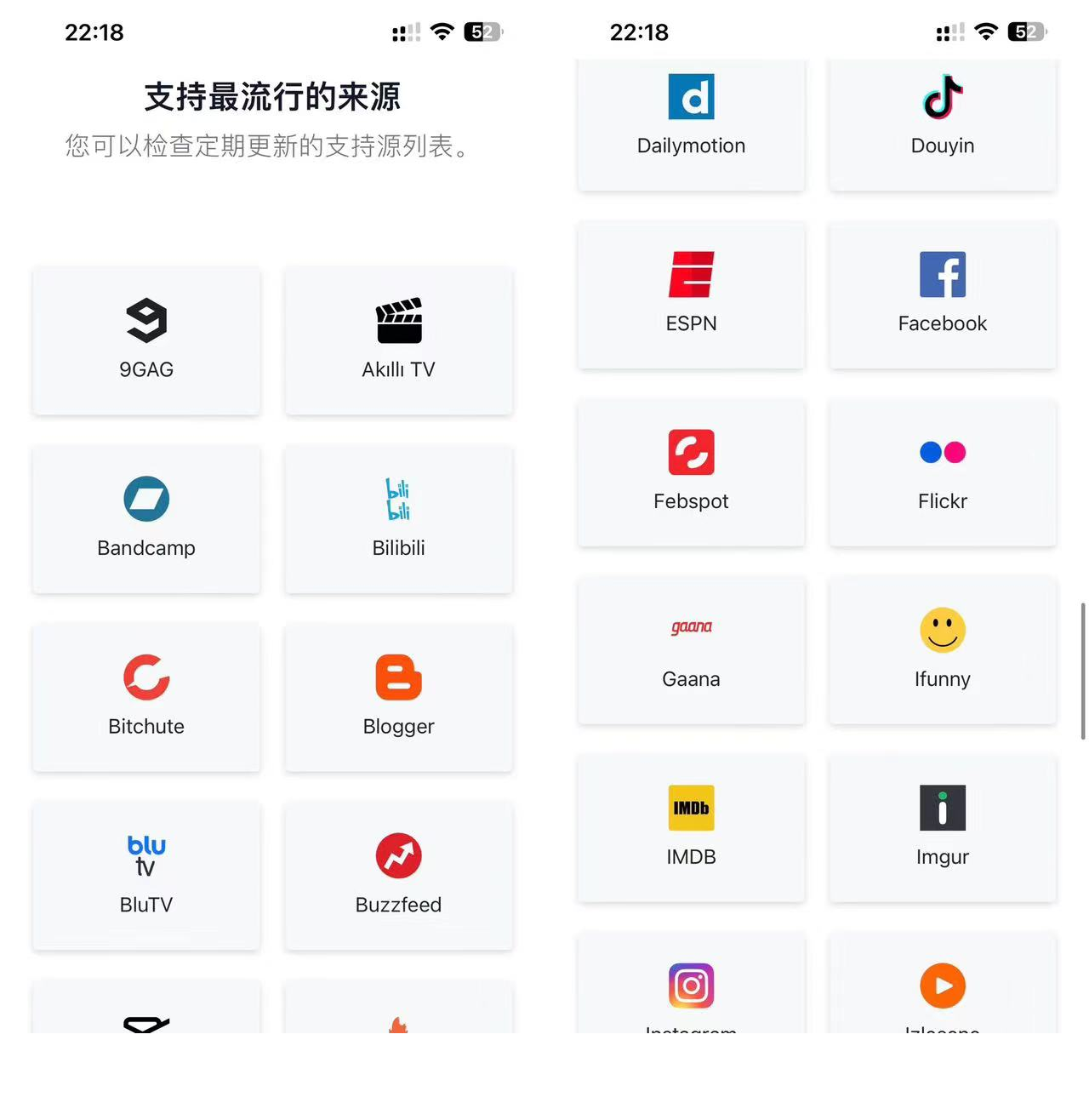Open the Dailymotion source card
Viewport: 1089px width, 1120px height.
pyautogui.click(x=691, y=119)
